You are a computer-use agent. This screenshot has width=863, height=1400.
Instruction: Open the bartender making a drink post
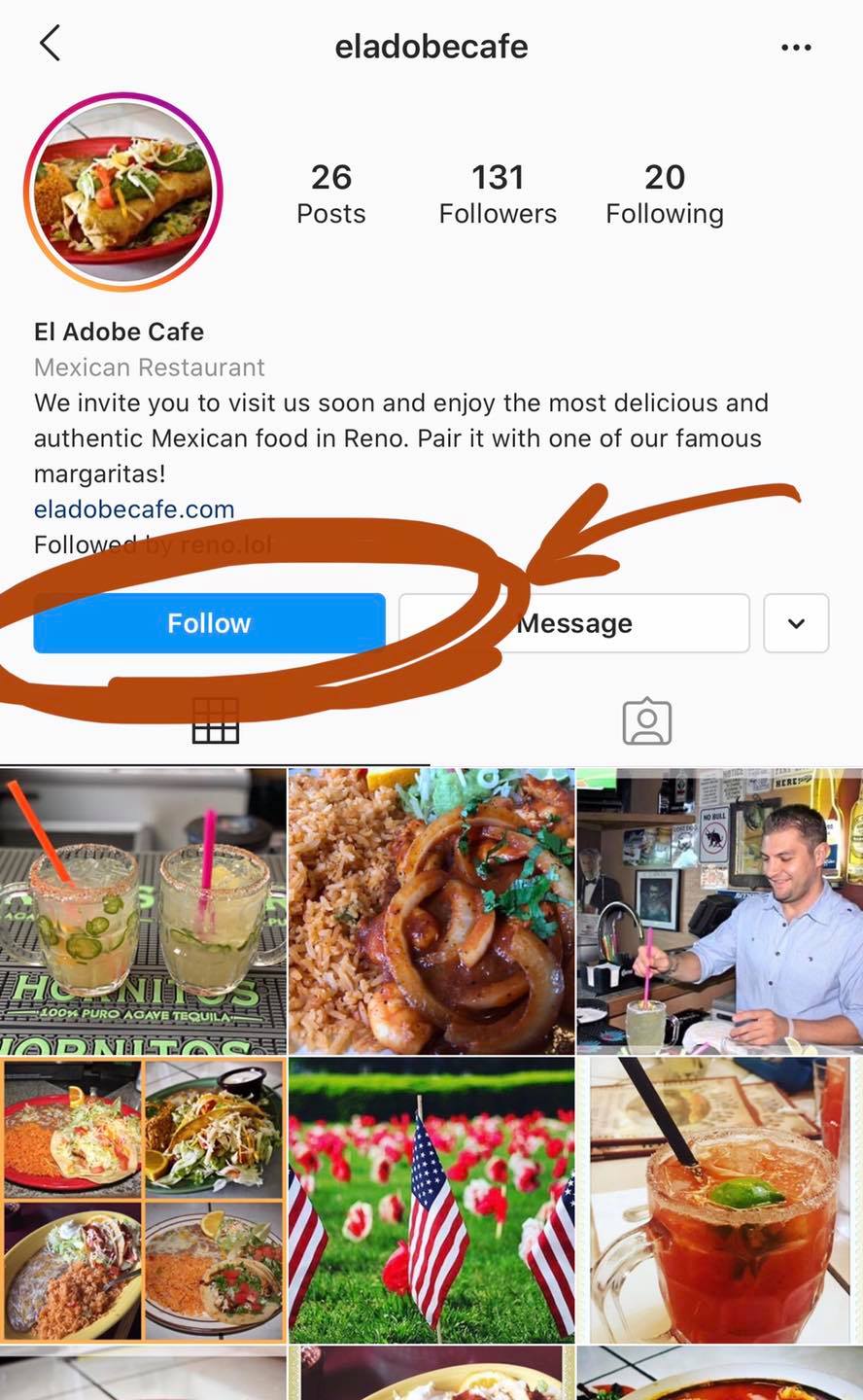pyautogui.click(x=719, y=911)
